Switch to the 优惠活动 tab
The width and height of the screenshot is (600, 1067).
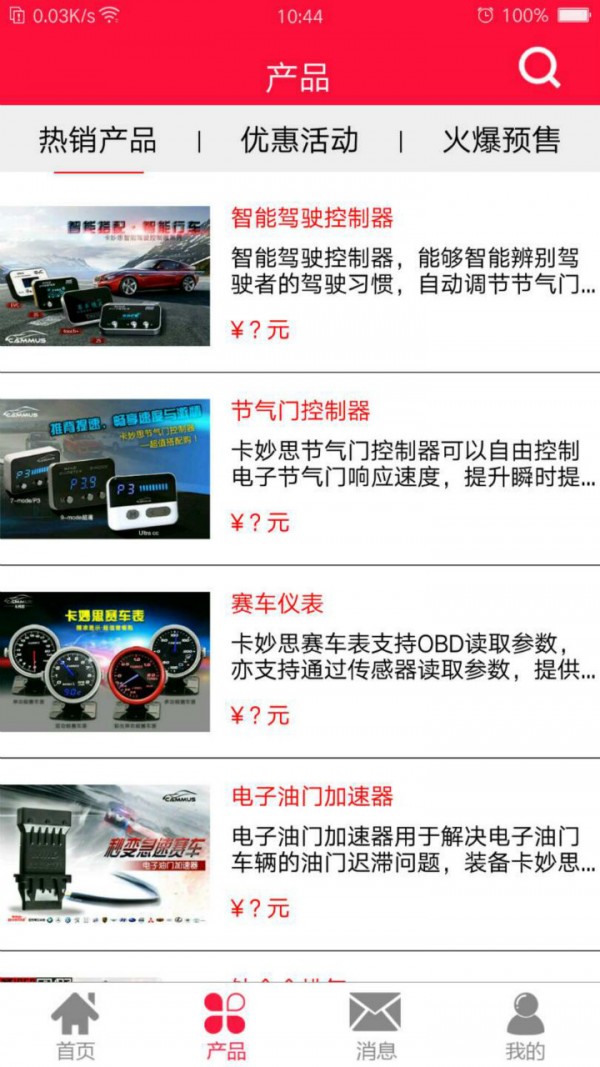click(x=299, y=140)
